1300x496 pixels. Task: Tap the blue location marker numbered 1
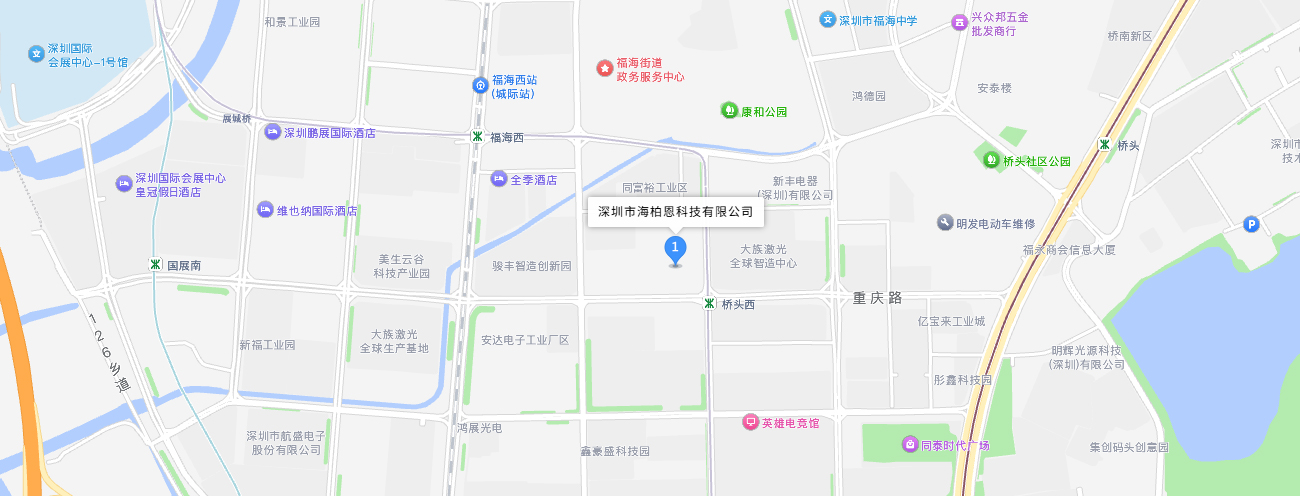click(x=676, y=248)
